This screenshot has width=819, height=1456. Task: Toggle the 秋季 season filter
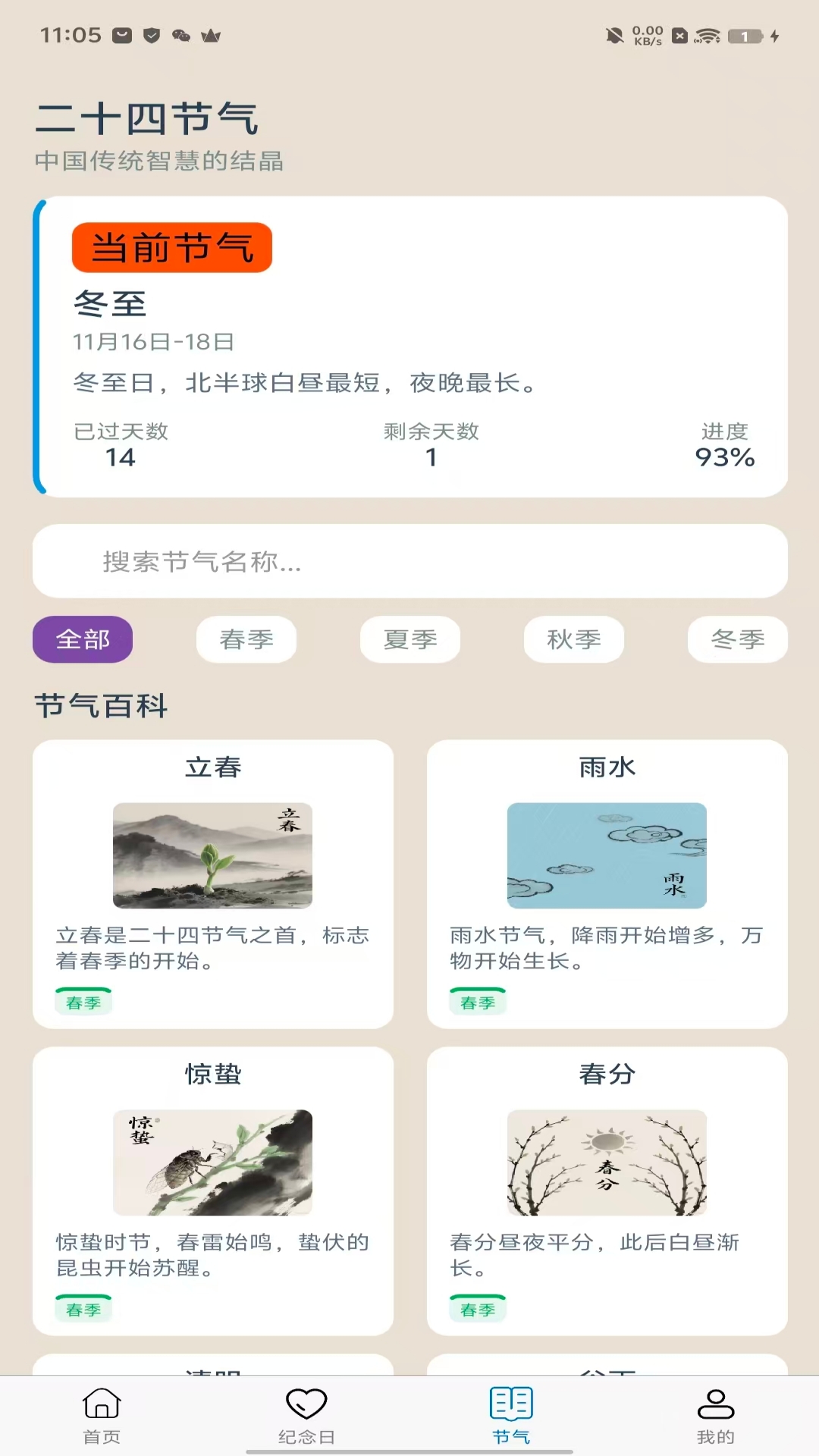[573, 639]
